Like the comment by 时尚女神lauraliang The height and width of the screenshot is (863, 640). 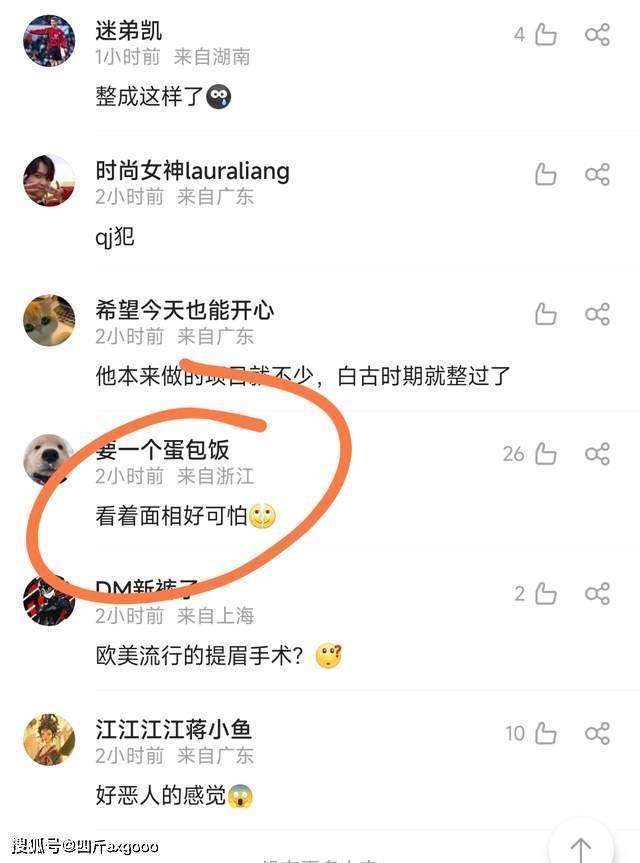coord(545,175)
